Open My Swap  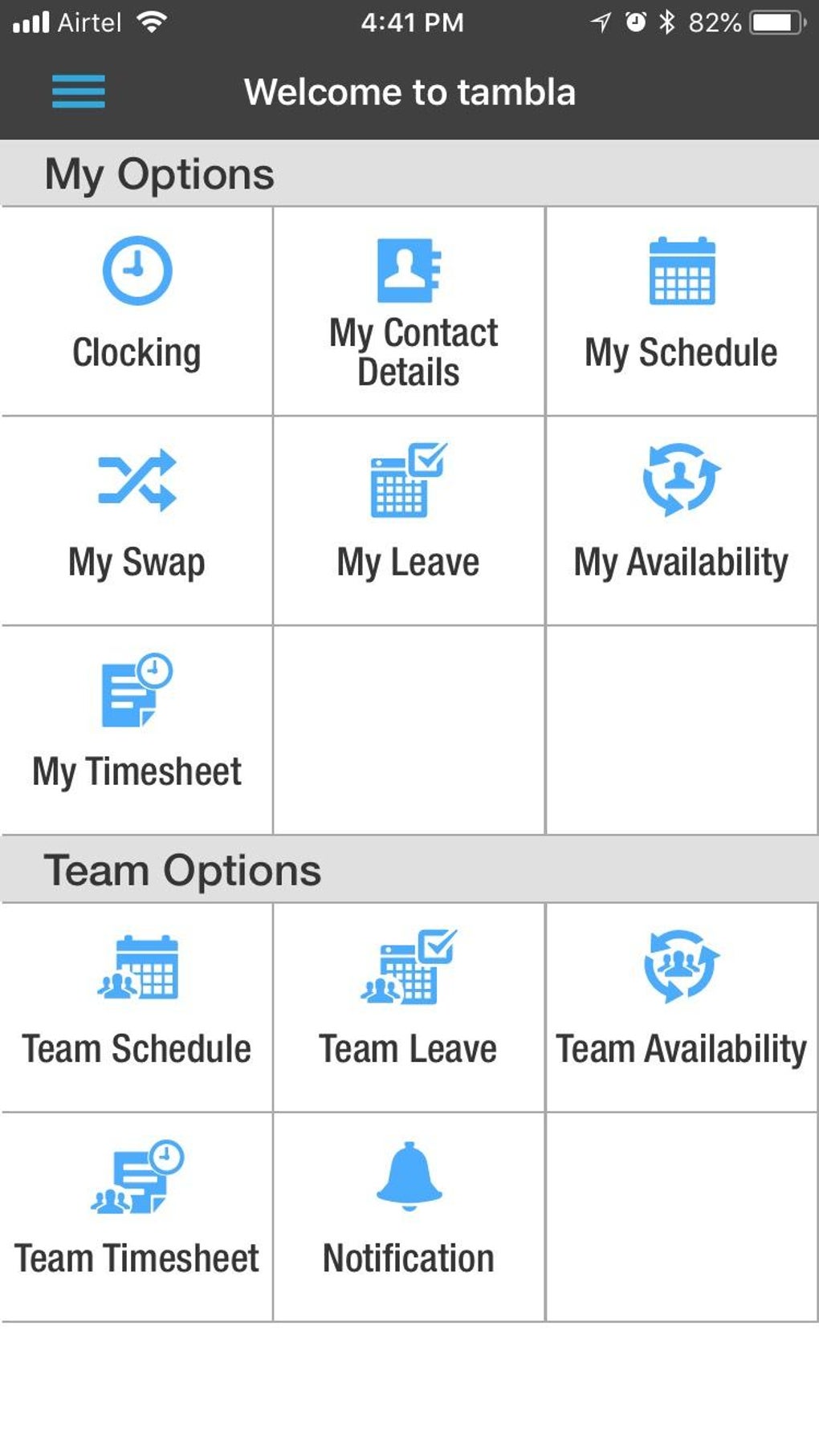(x=136, y=520)
